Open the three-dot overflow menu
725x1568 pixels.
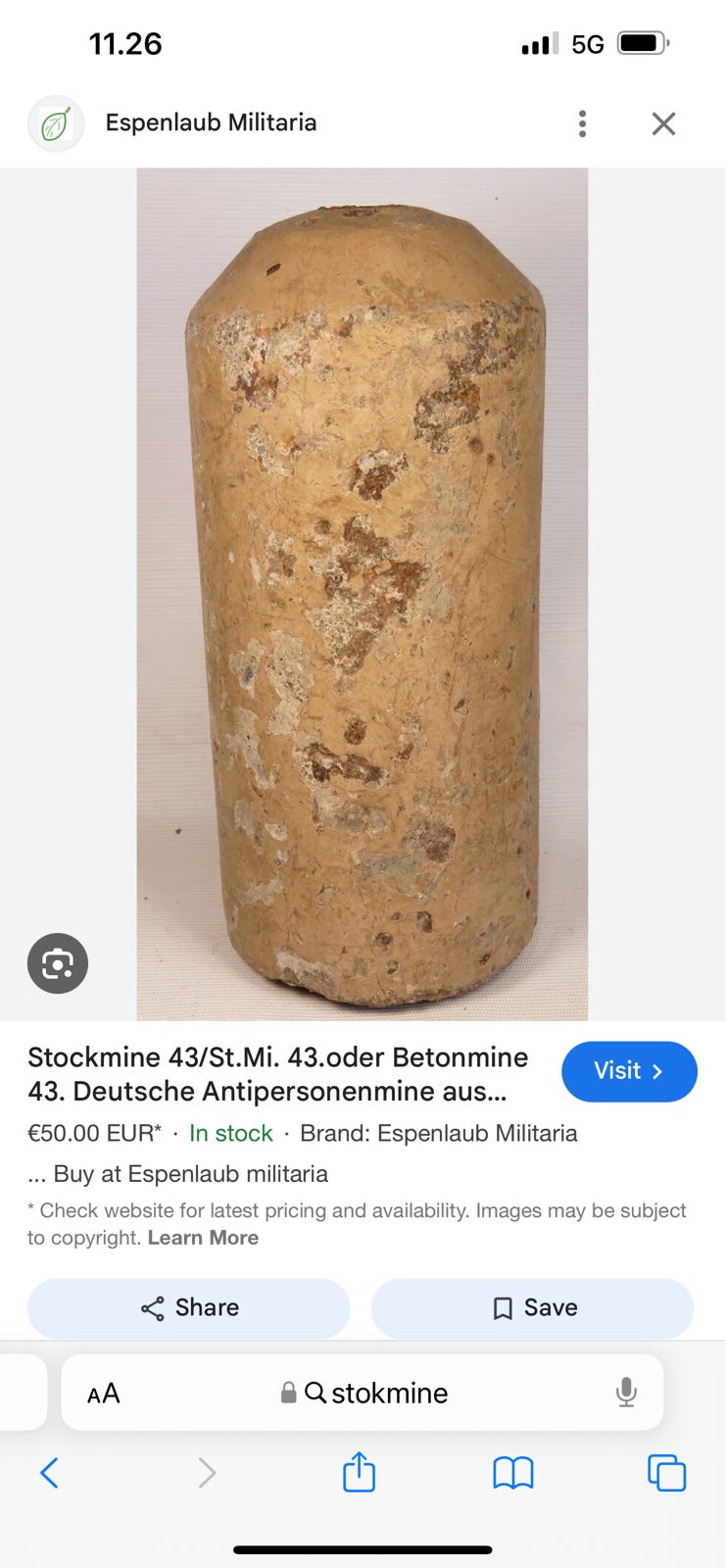tap(582, 123)
